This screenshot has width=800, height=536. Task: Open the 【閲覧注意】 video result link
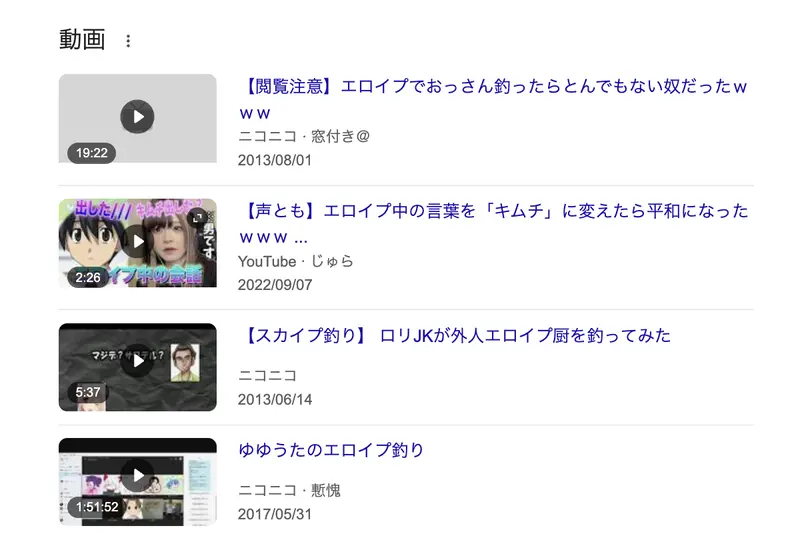click(492, 88)
